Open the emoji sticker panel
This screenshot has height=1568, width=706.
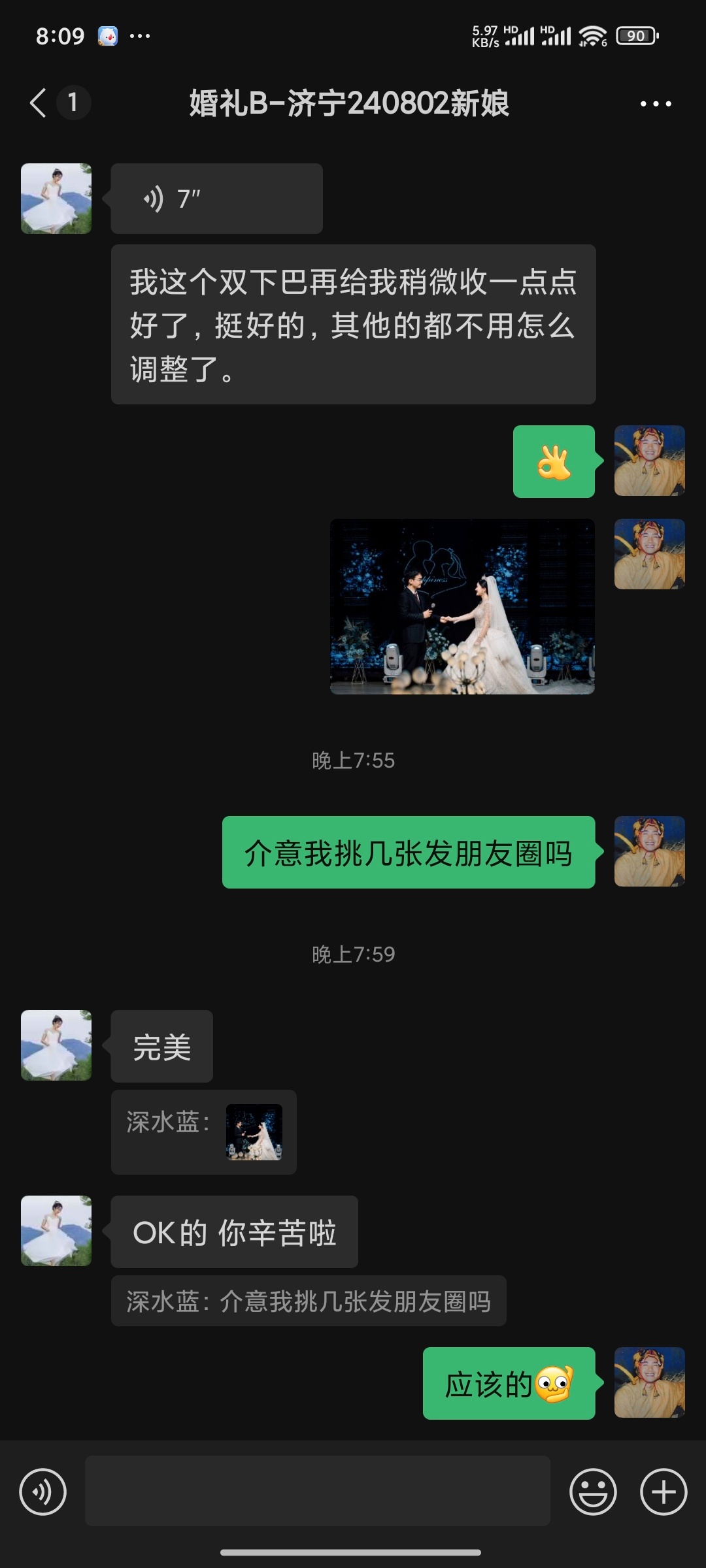593,1492
